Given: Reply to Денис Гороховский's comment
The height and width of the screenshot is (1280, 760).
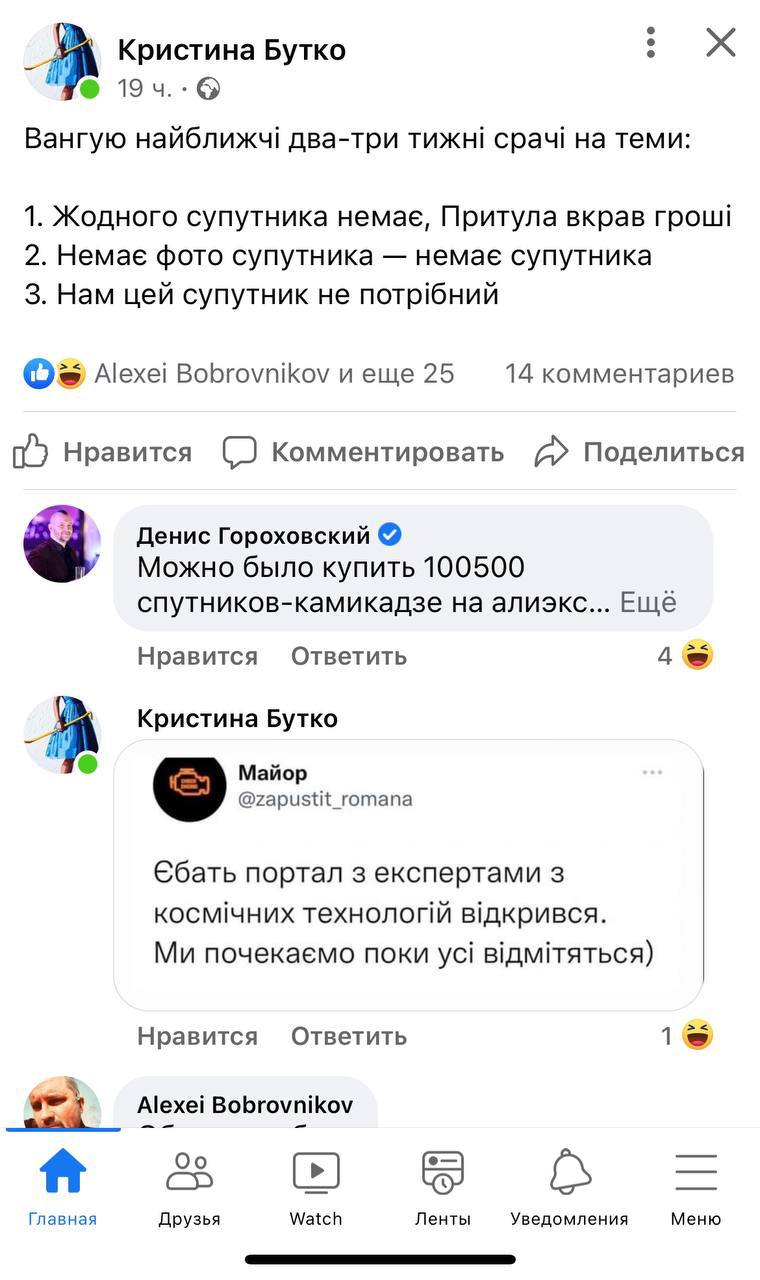Looking at the screenshot, I should [348, 656].
